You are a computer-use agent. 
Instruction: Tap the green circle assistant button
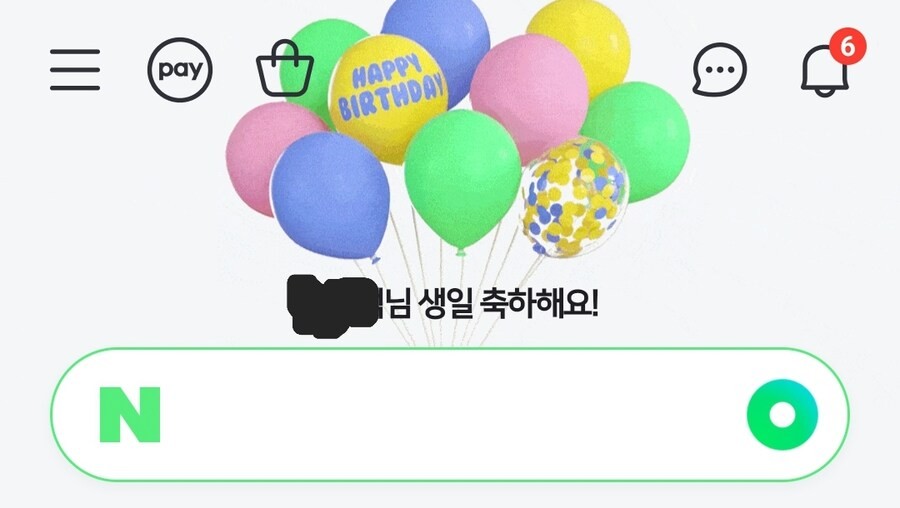coord(782,413)
